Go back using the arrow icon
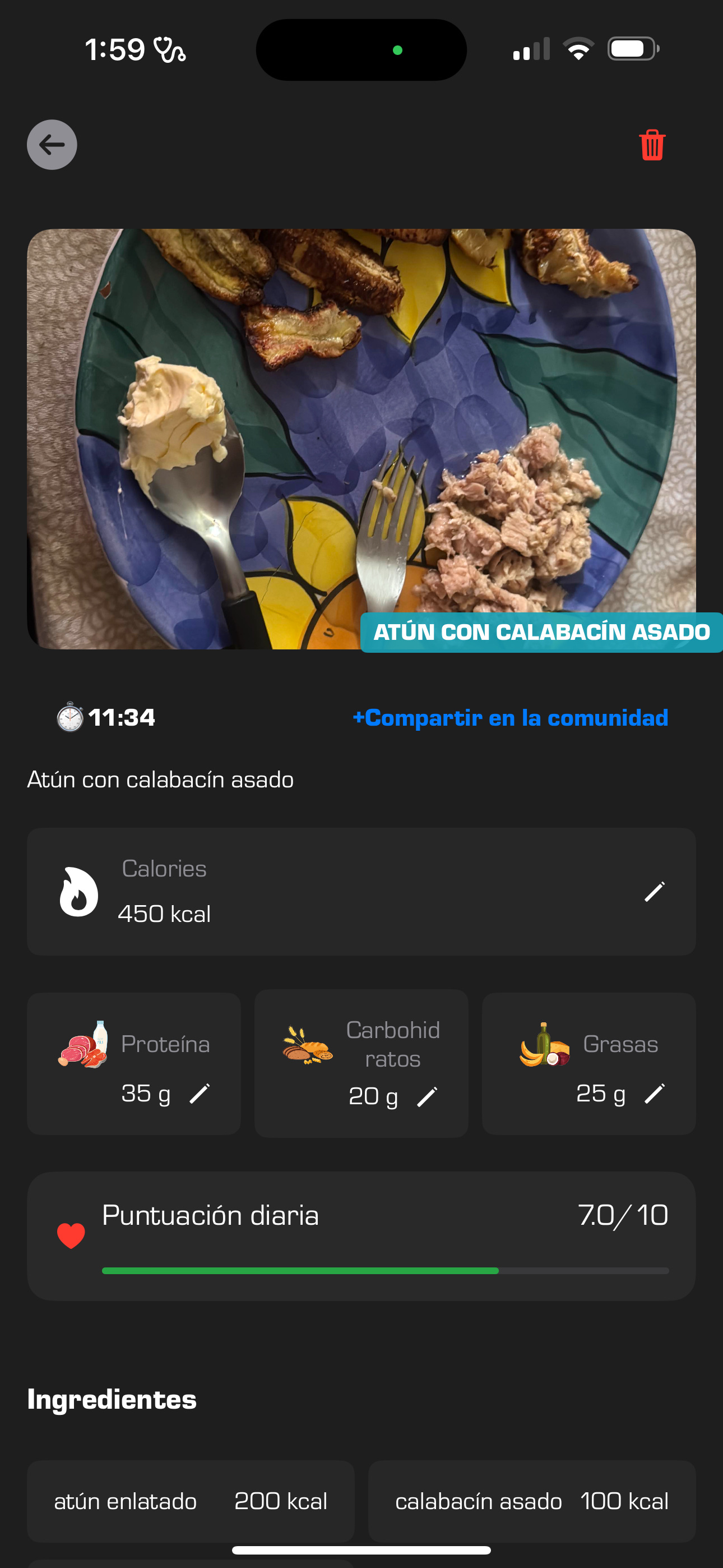The height and width of the screenshot is (1568, 723). [x=51, y=145]
